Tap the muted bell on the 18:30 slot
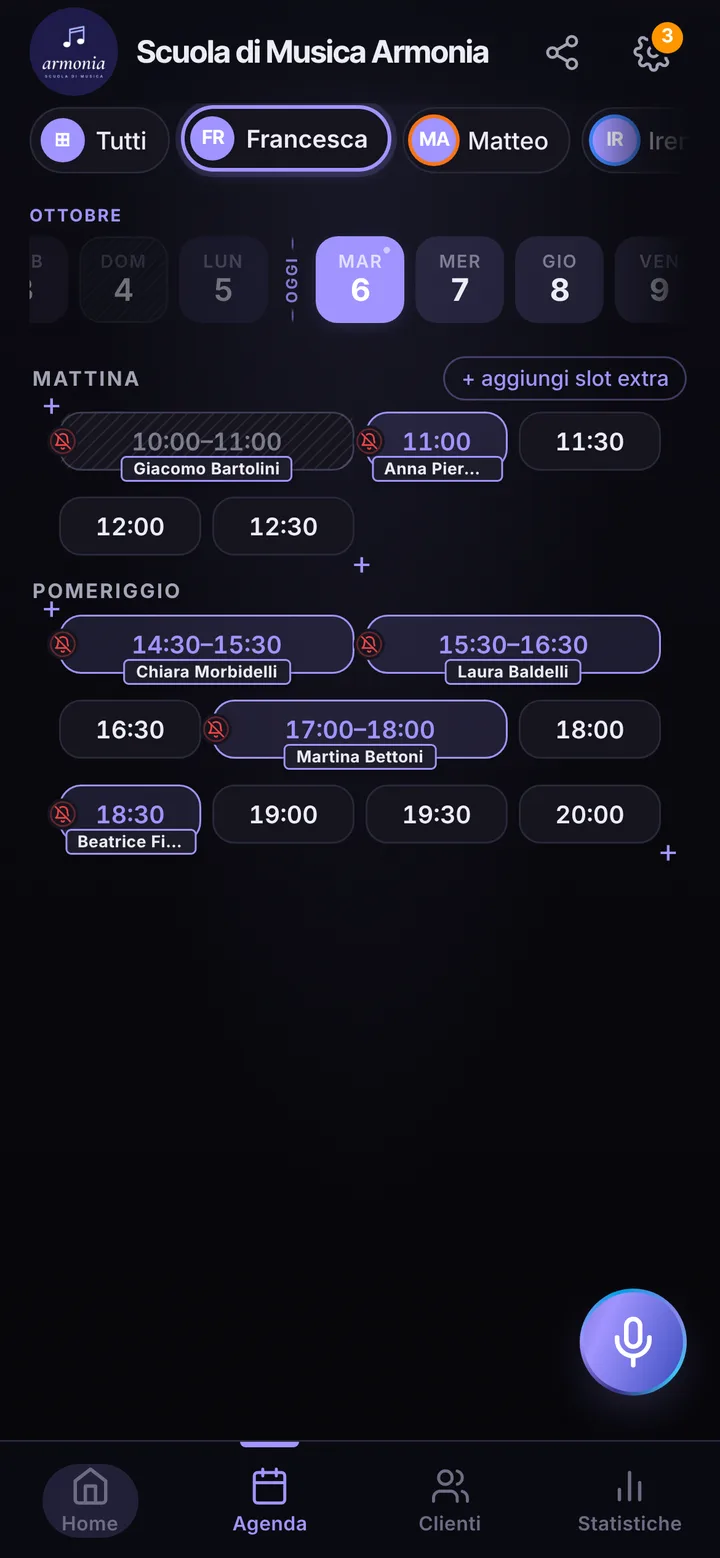 click(63, 815)
